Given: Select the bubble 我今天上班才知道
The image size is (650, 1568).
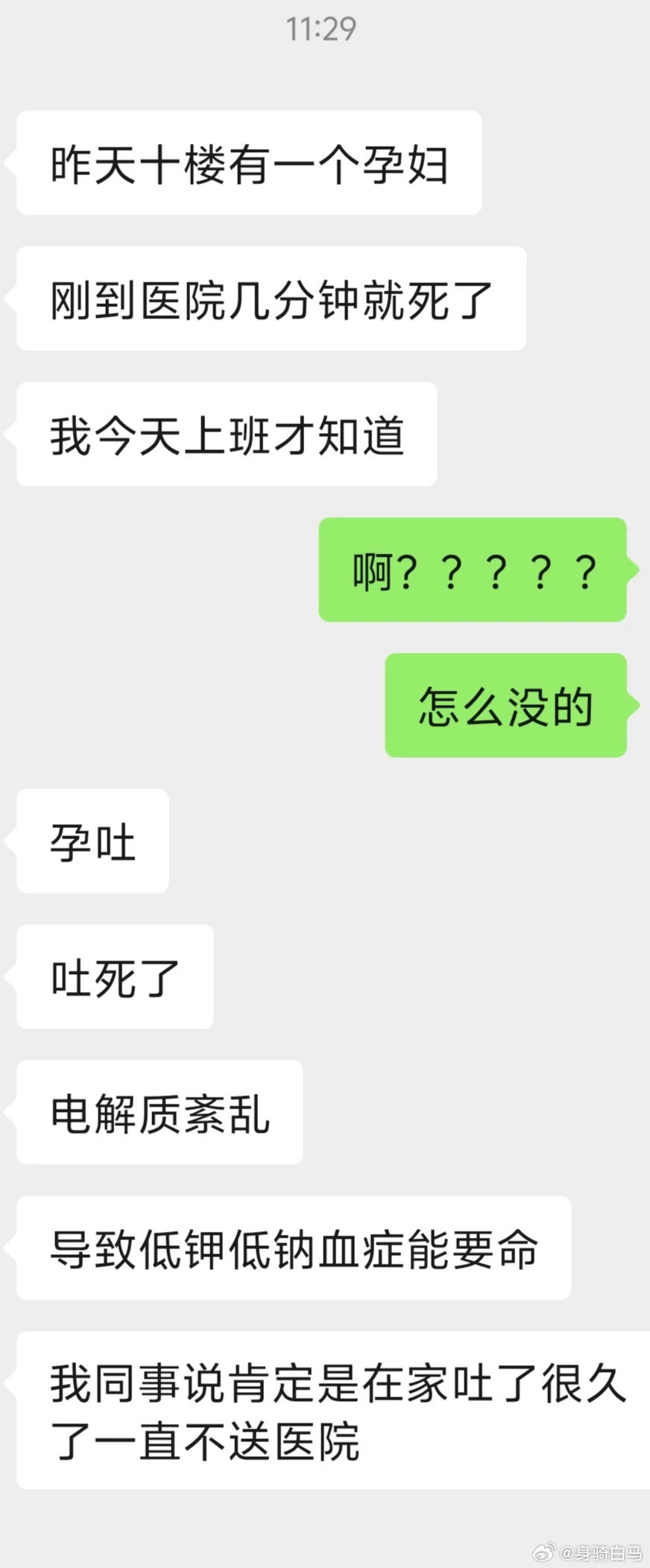Looking at the screenshot, I should [224, 436].
